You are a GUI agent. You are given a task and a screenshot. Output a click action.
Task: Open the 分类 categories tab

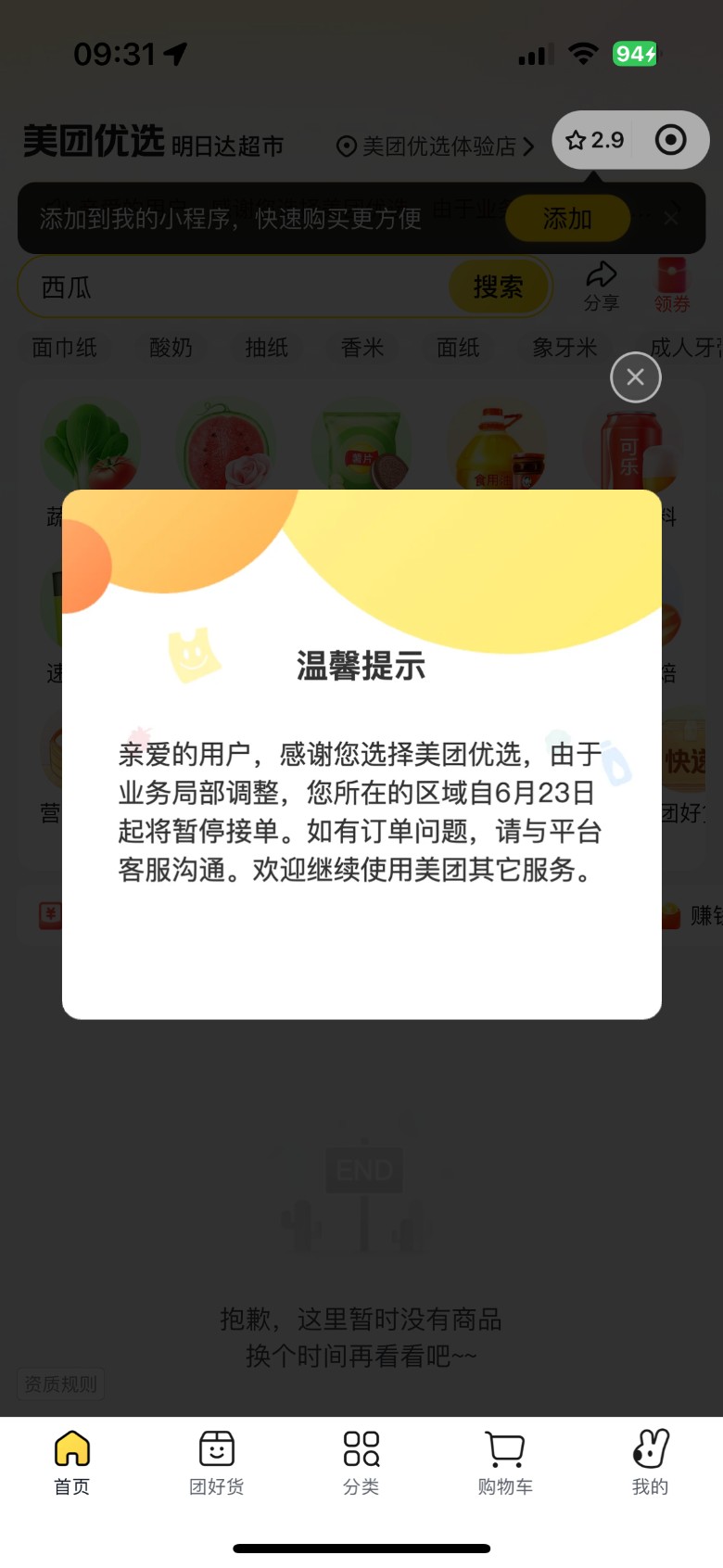361,1462
